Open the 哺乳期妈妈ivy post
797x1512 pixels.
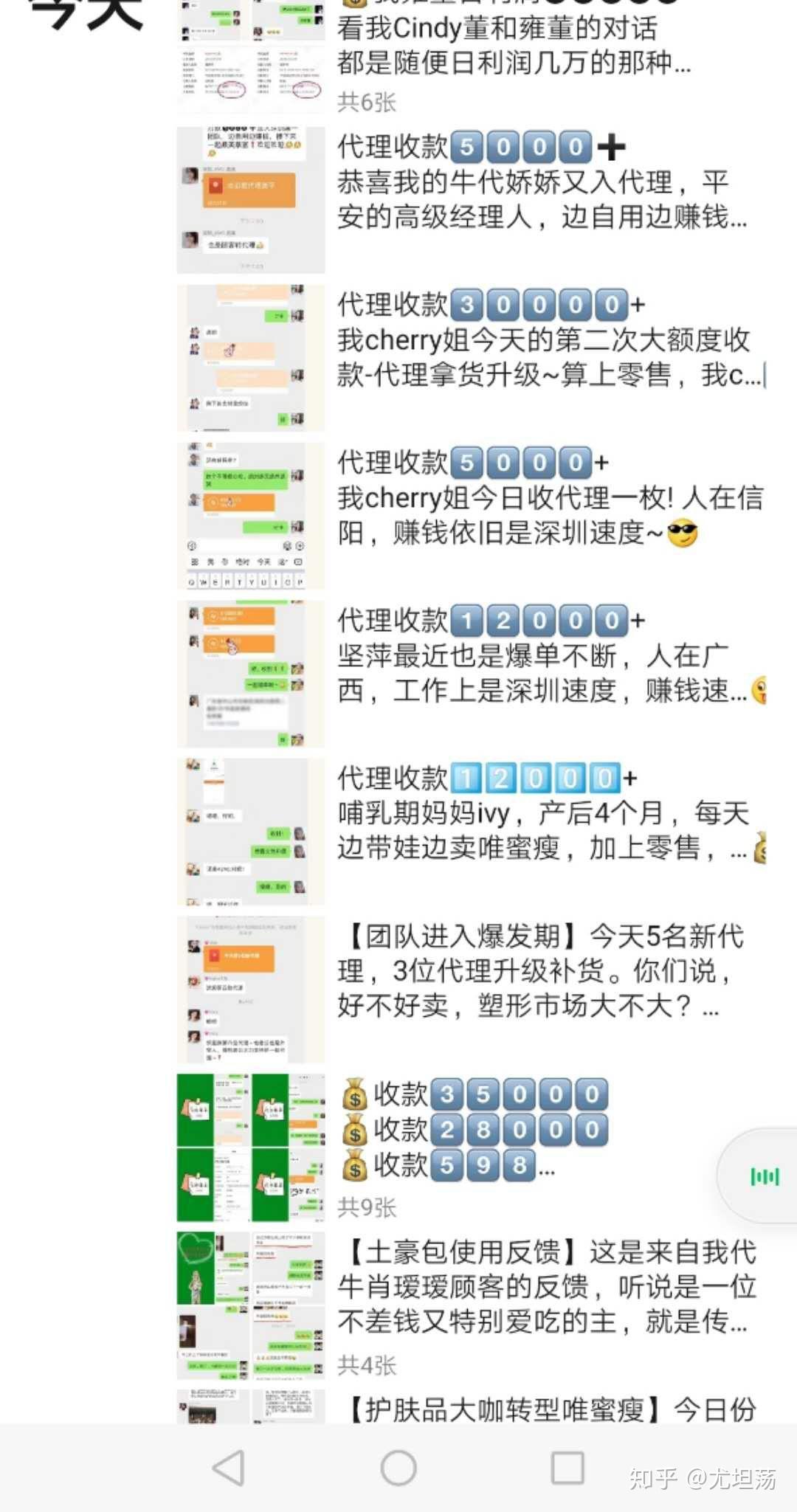click(471, 831)
